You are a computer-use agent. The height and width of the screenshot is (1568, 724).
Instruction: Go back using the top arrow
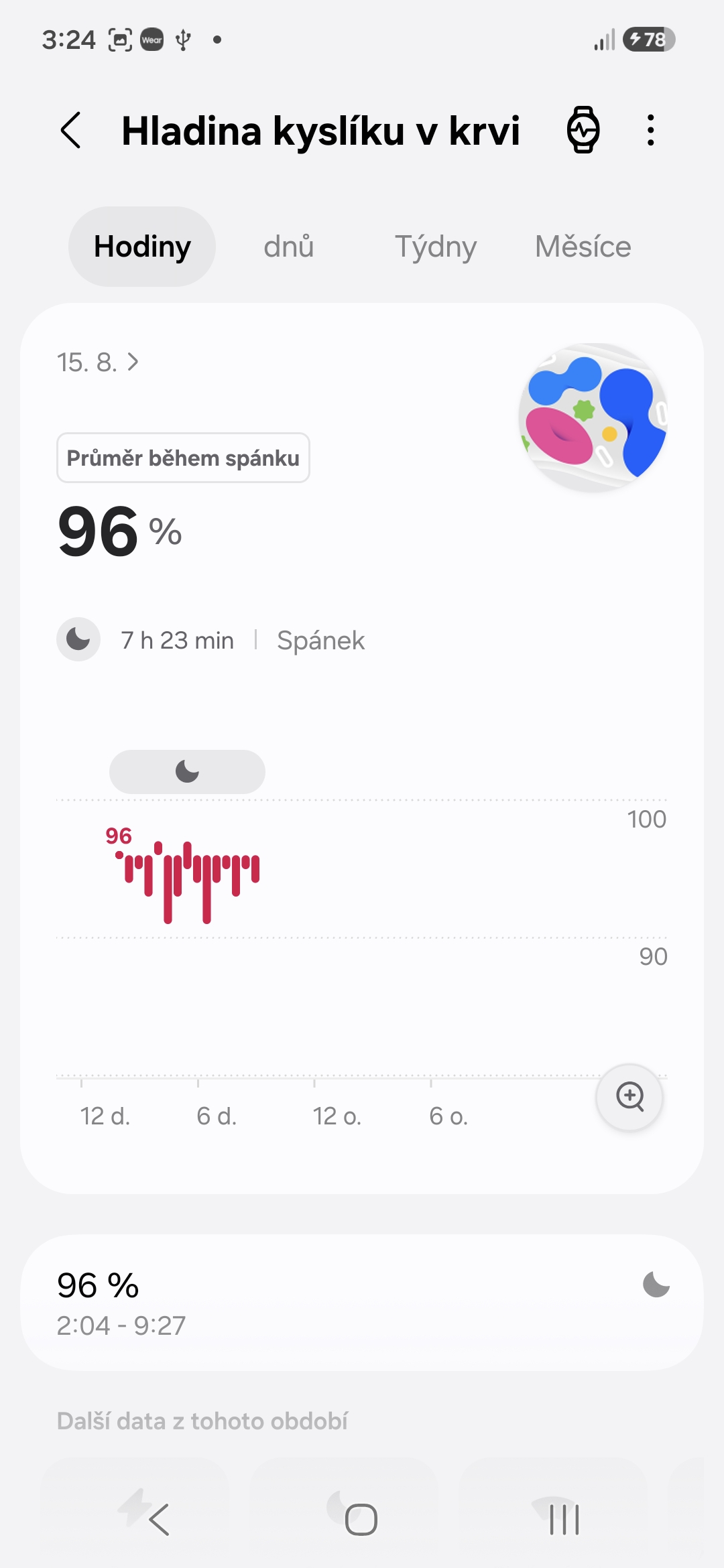pyautogui.click(x=70, y=130)
